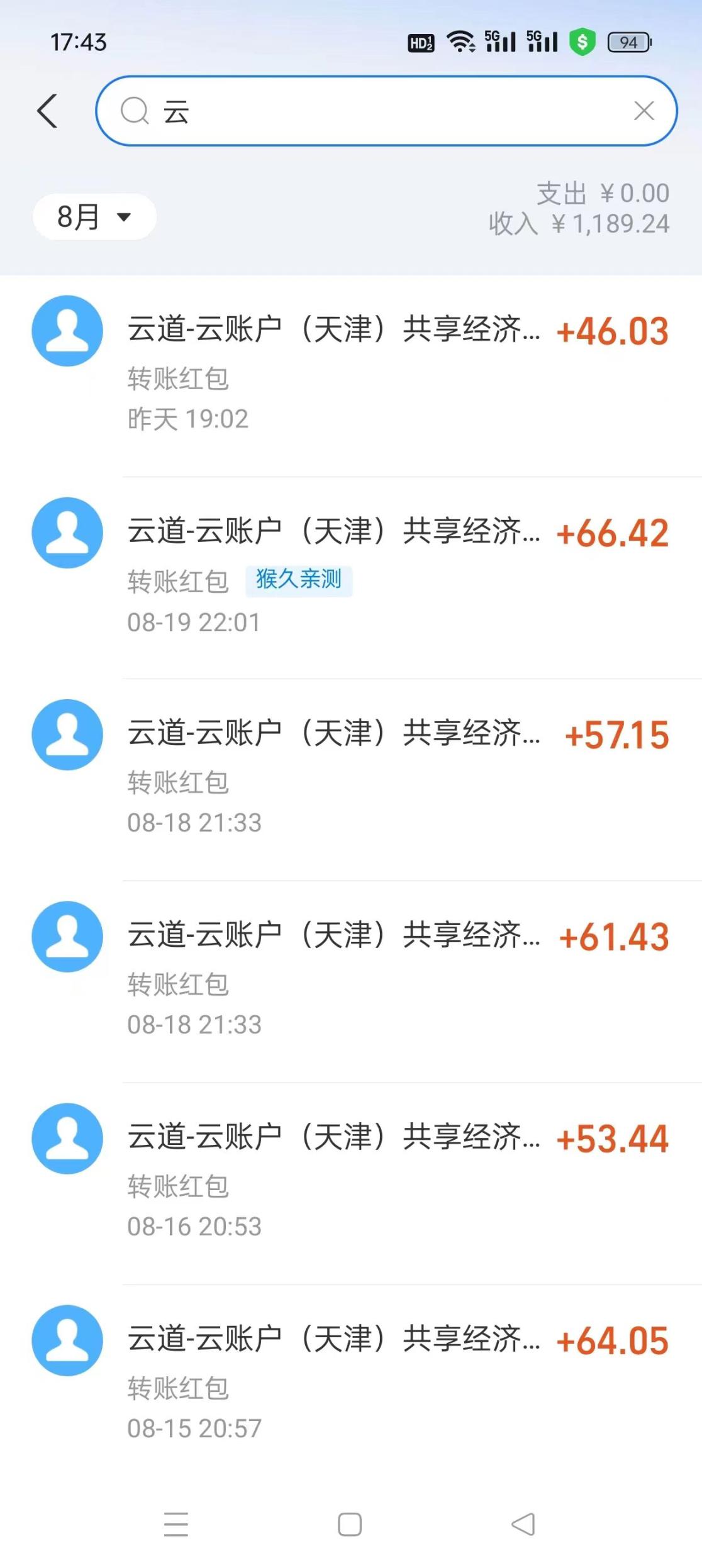This screenshot has width=702, height=1568.
Task: Expand the month selector arrow
Action: pos(125,216)
